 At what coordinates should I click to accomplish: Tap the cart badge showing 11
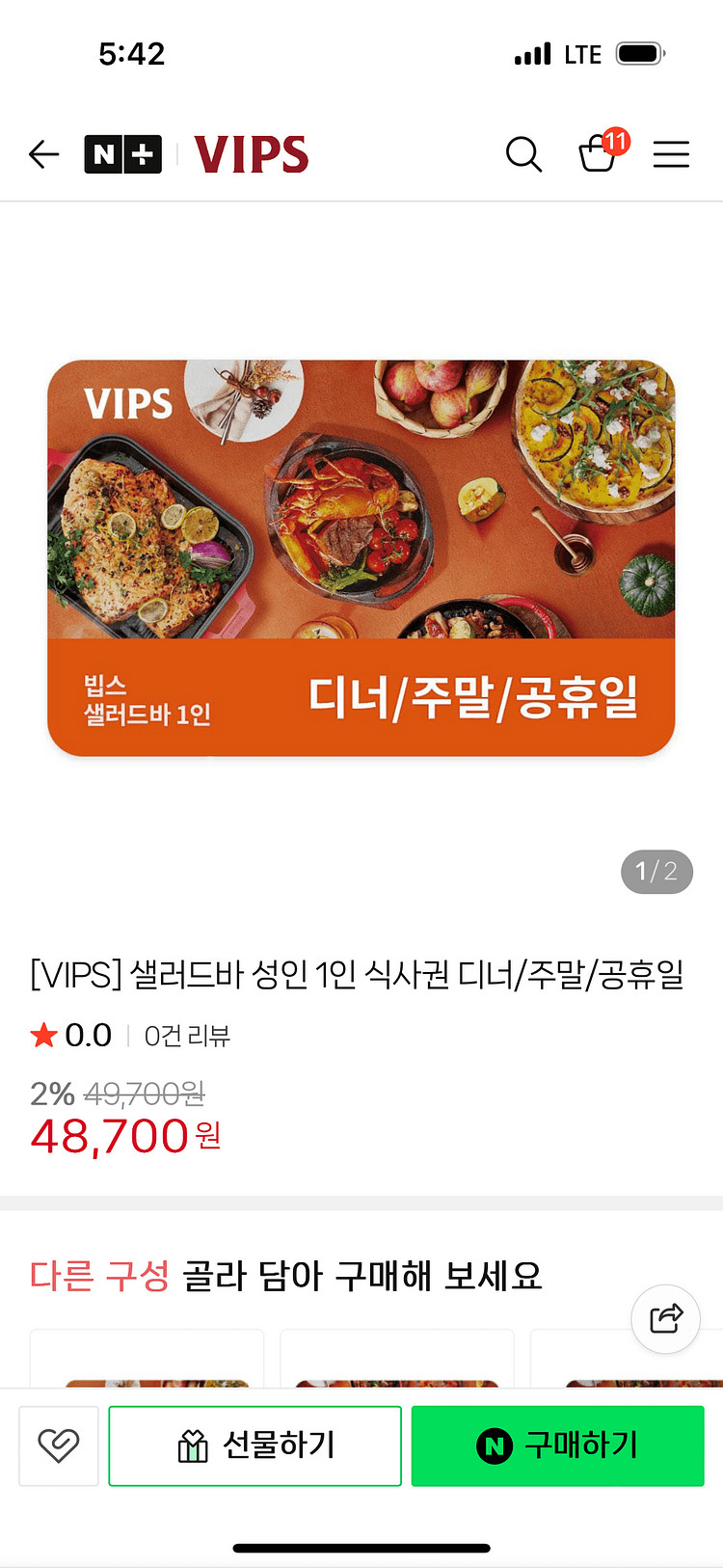point(617,140)
